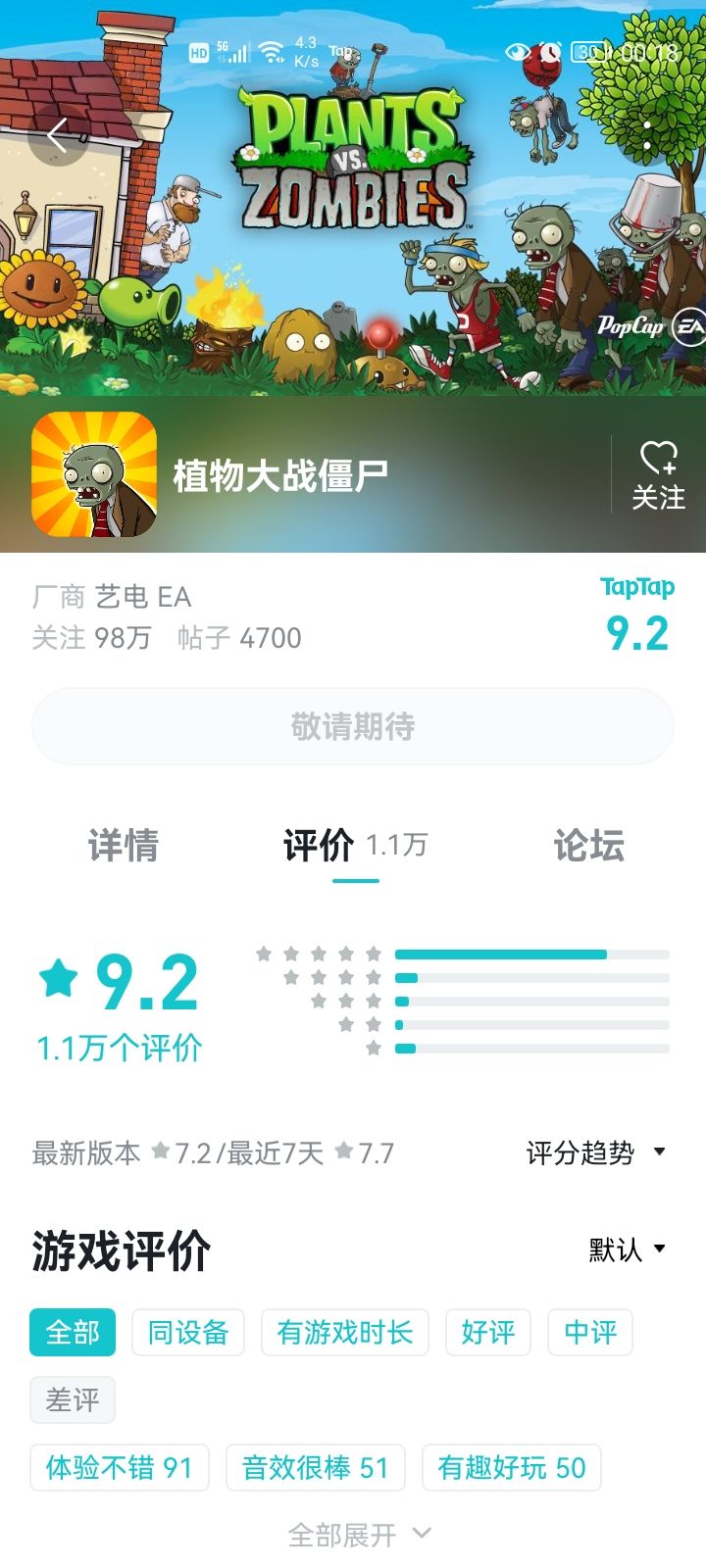Select the 评价 tab
Image resolution: width=706 pixels, height=1568 pixels.
[355, 845]
